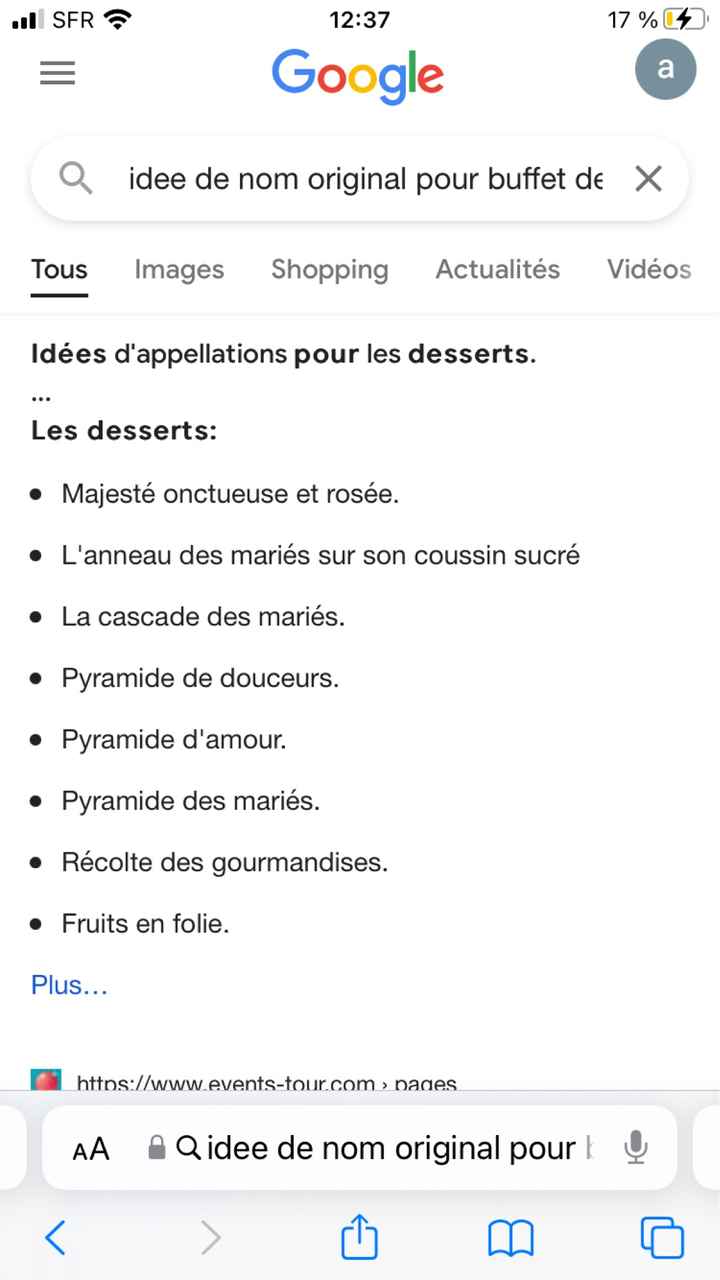Viewport: 720px width, 1280px height.
Task: Open the Google account profile avatar
Action: [x=666, y=70]
